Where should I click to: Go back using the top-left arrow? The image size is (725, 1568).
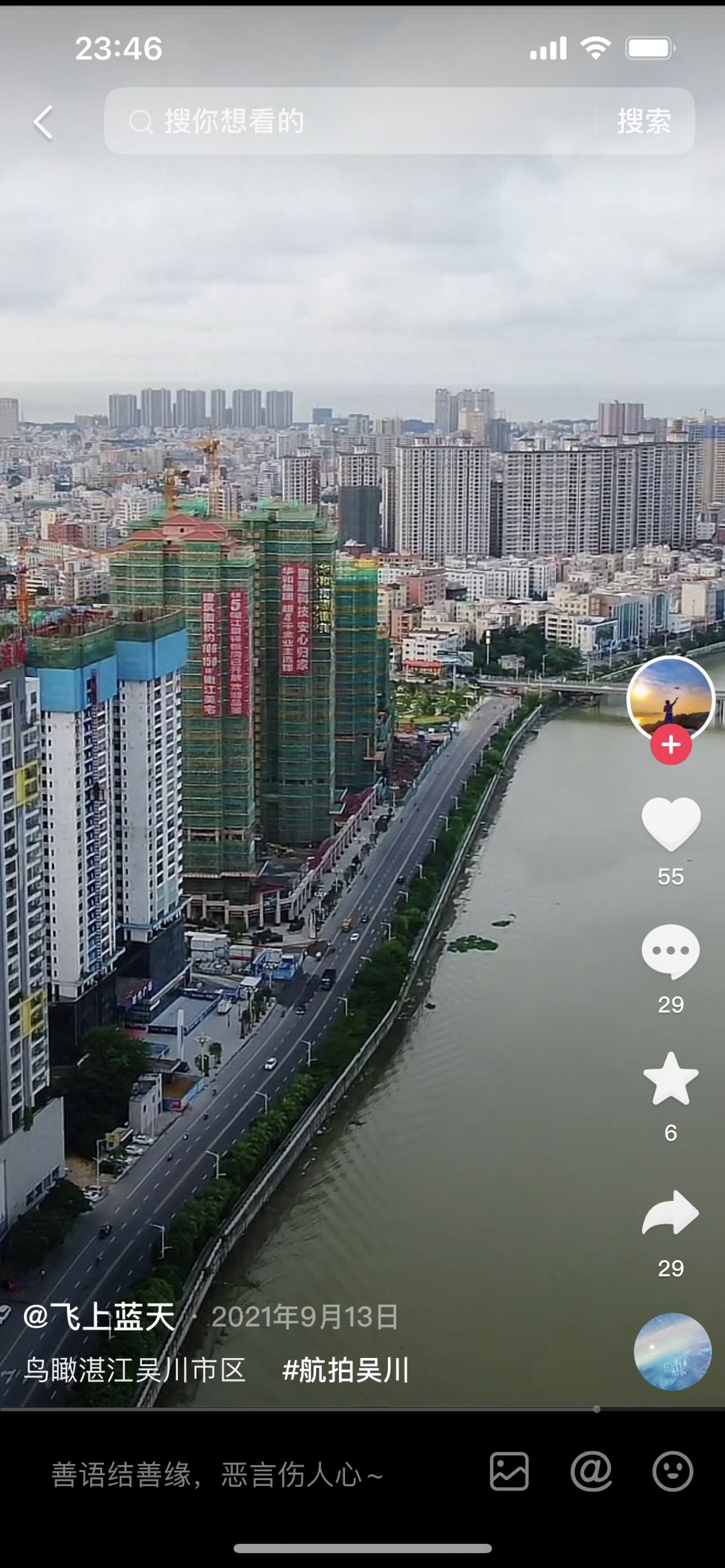point(44,122)
